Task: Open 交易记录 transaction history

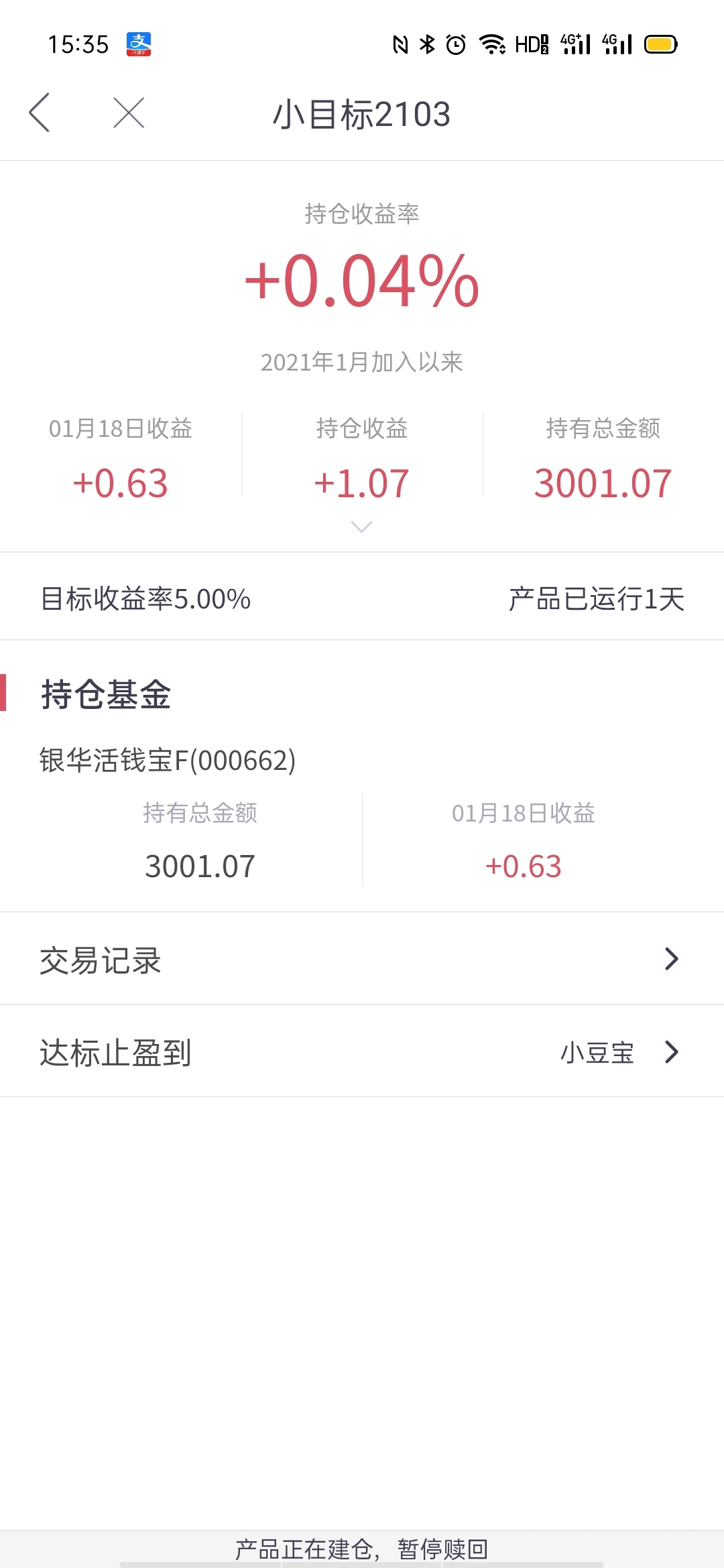Action: click(362, 958)
